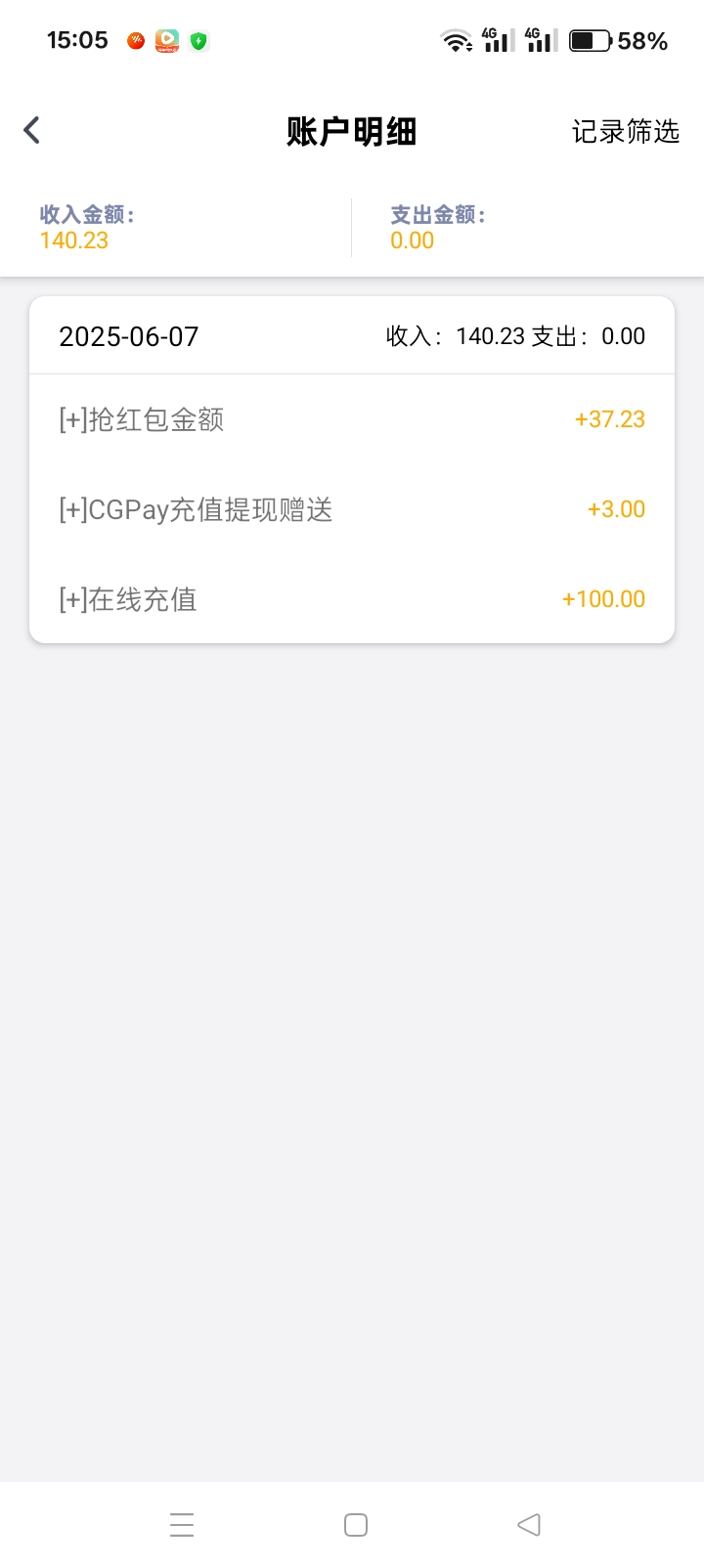Go back using the header arrow
The width and height of the screenshot is (704, 1568).
click(32, 130)
